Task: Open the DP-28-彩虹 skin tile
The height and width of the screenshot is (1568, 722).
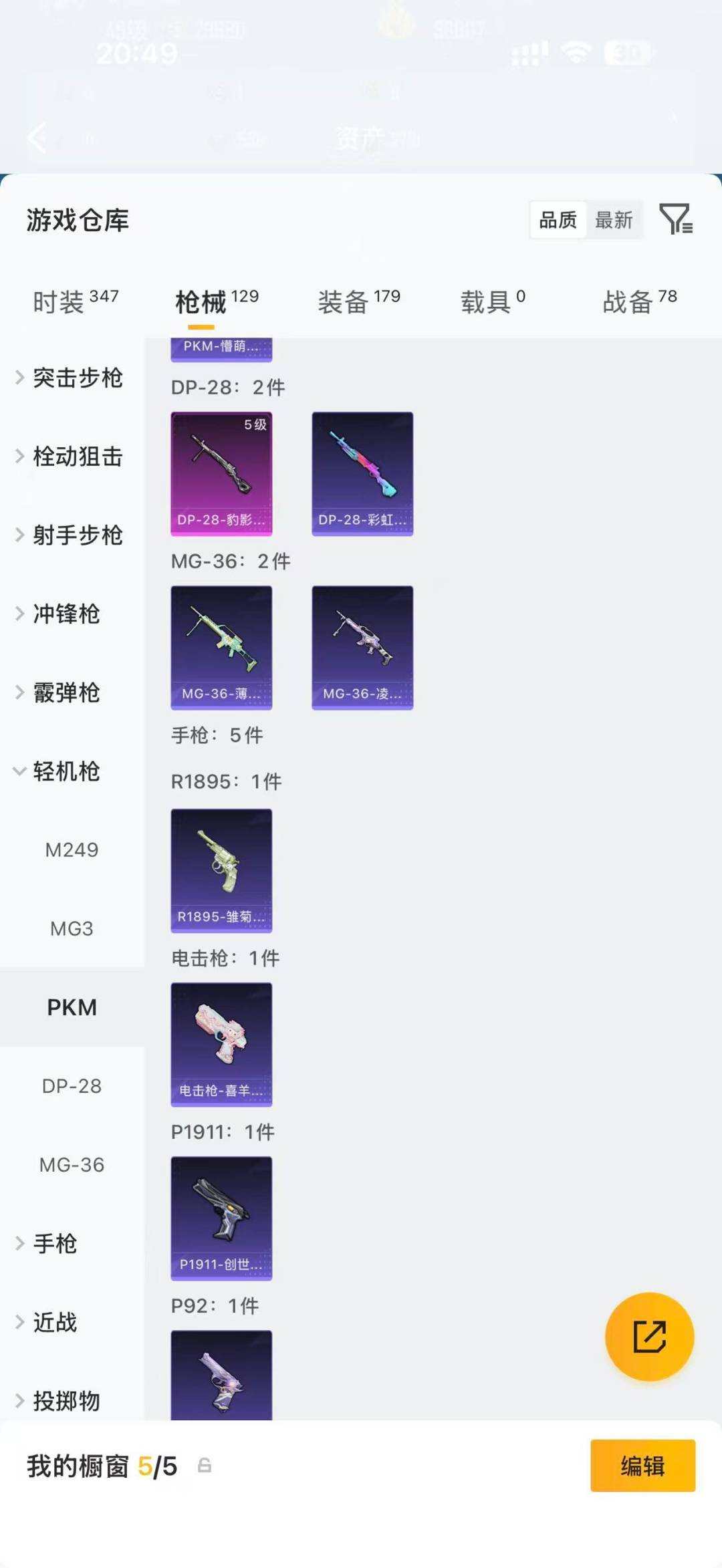Action: (362, 474)
